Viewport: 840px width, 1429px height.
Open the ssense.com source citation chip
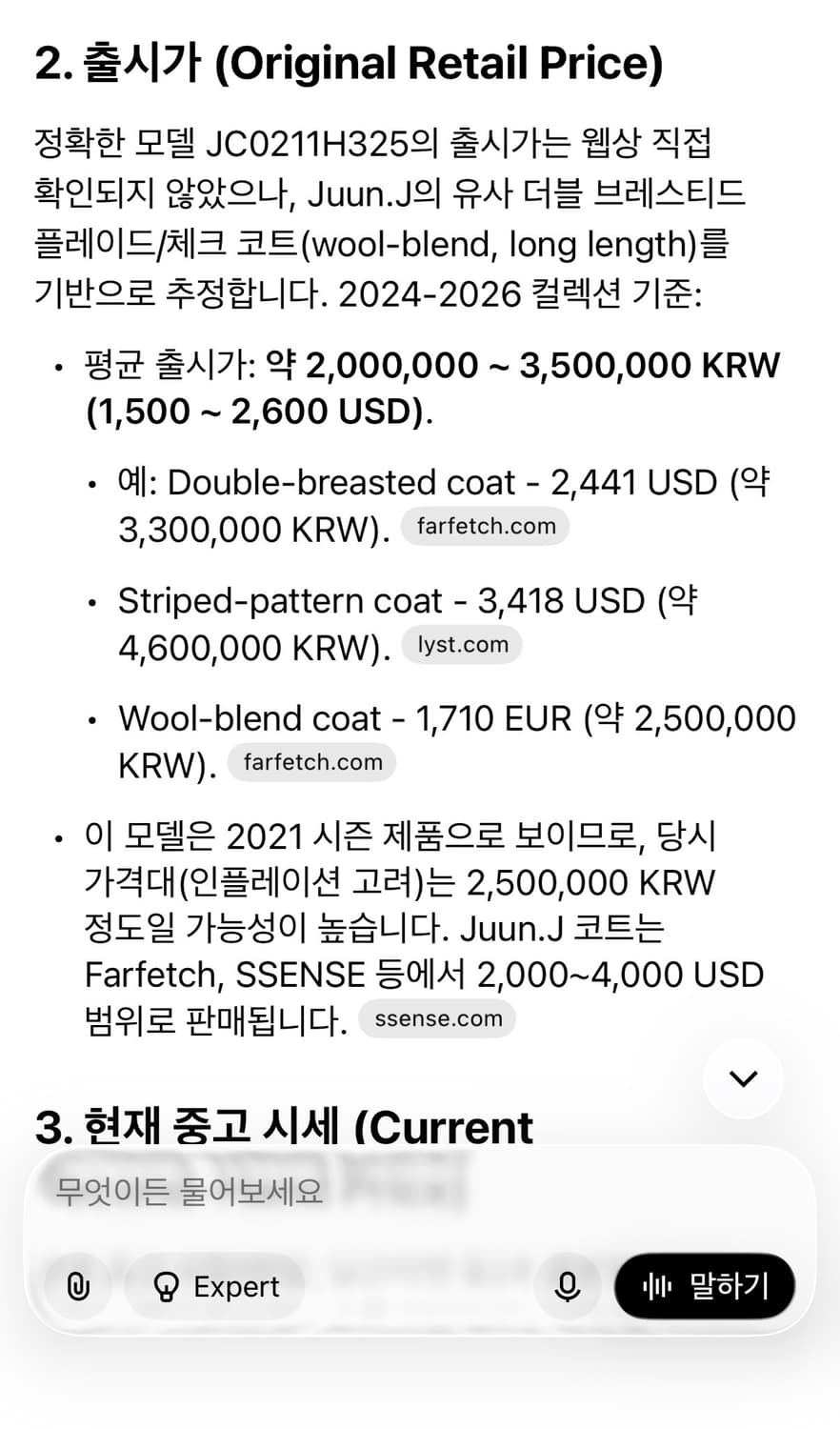coord(437,1018)
